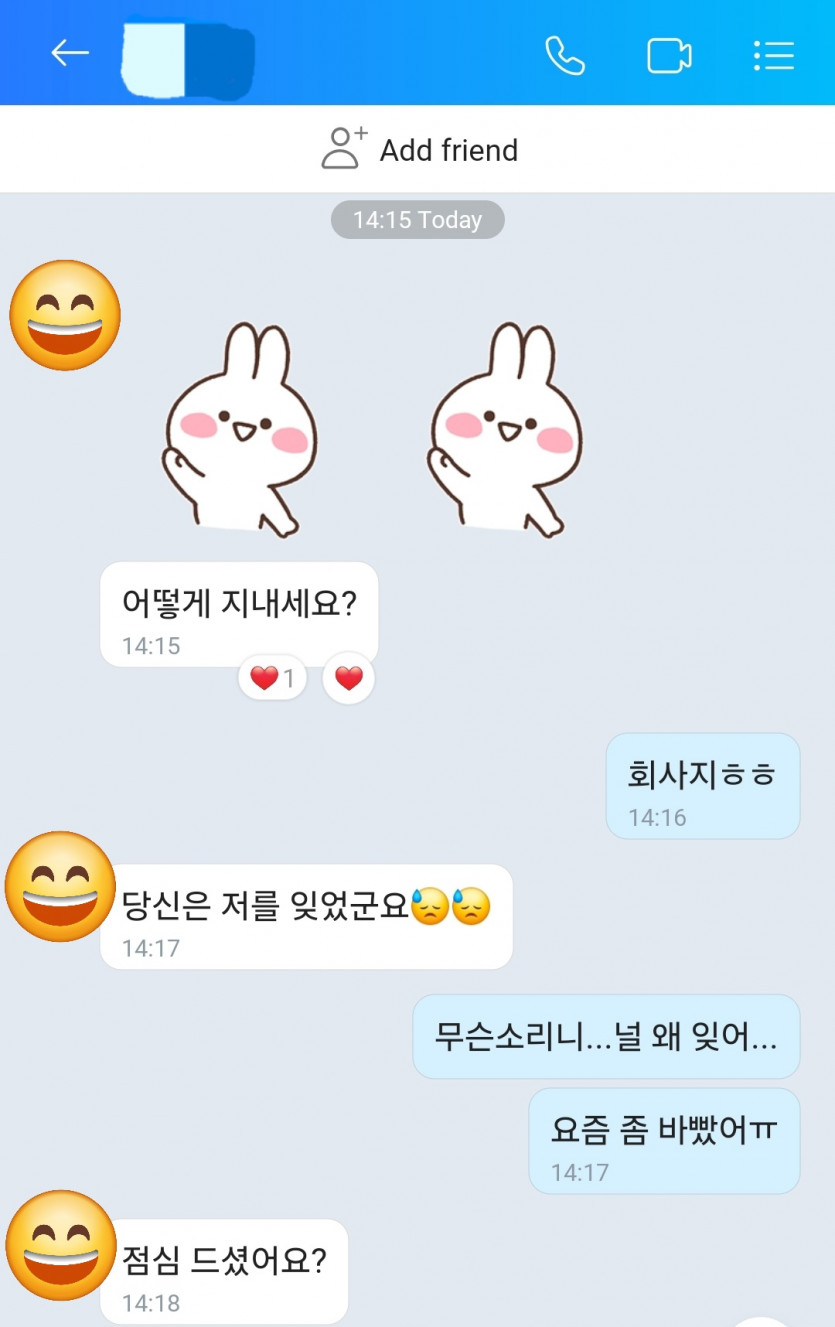Screen dimensions: 835x1327
Task: Tap the heart counter under 어떻게 지내세요?
Action: tap(272, 679)
